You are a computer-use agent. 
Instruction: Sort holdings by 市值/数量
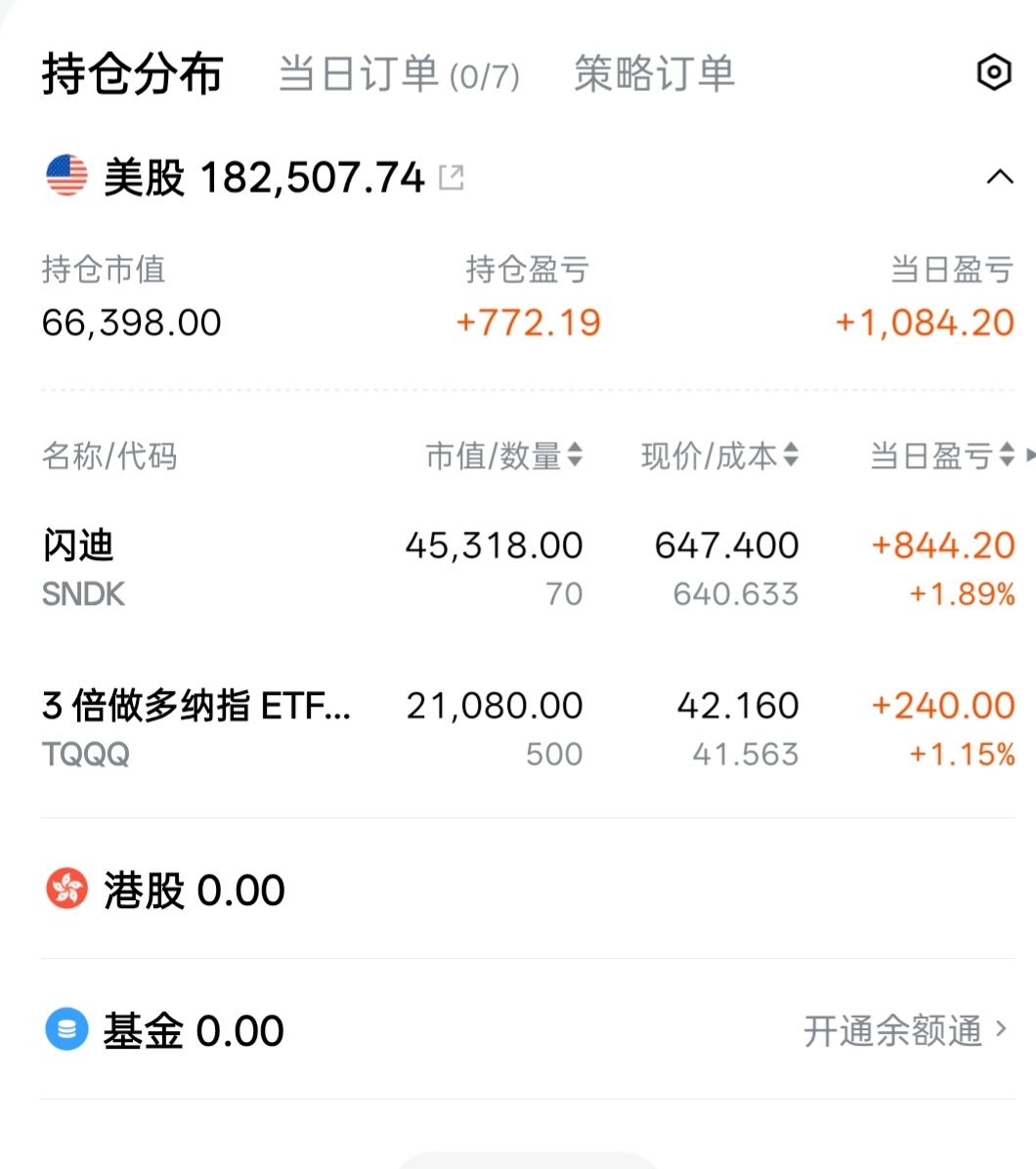pyautogui.click(x=503, y=455)
